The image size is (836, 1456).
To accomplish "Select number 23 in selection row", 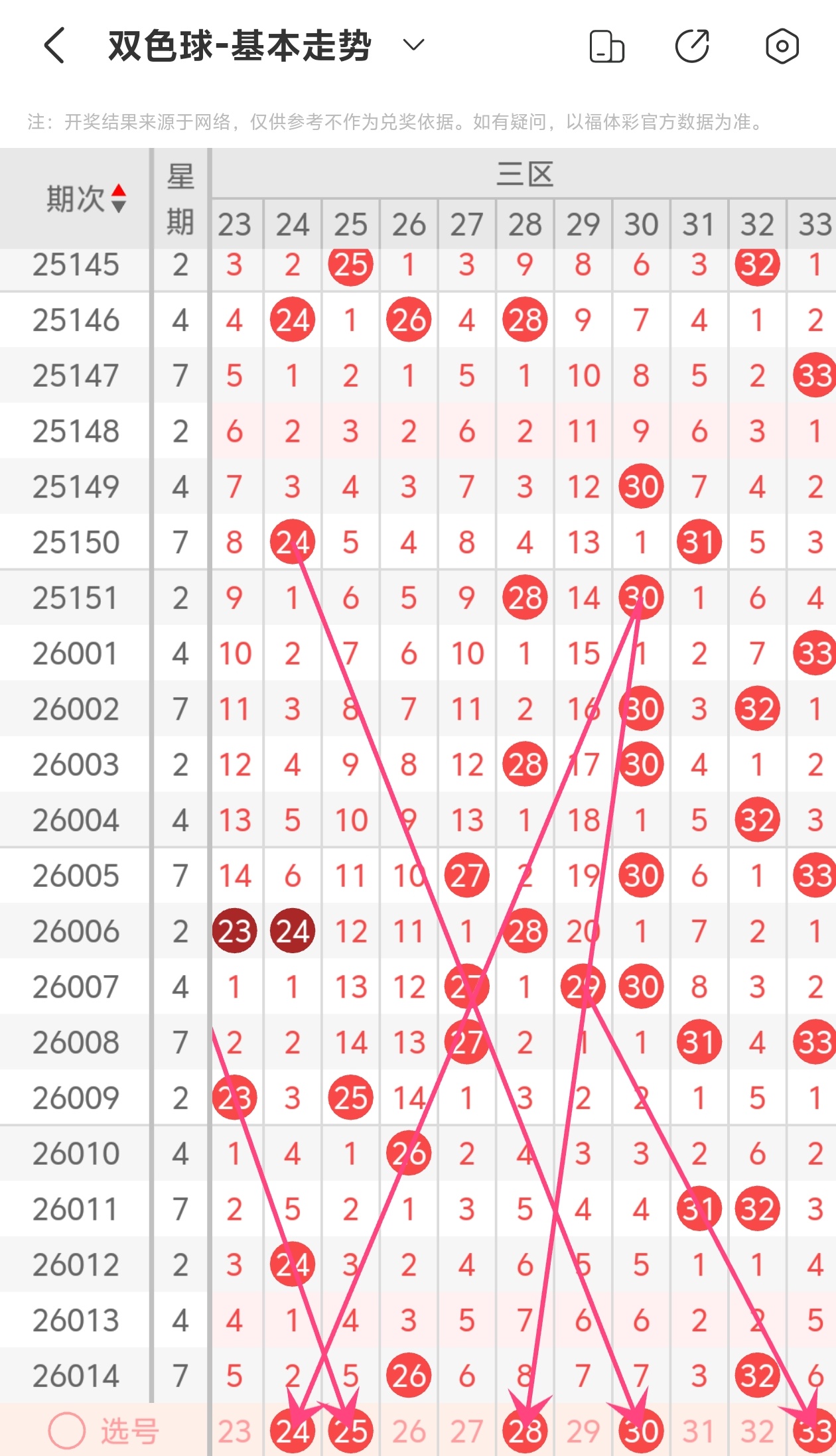I will click(235, 1431).
